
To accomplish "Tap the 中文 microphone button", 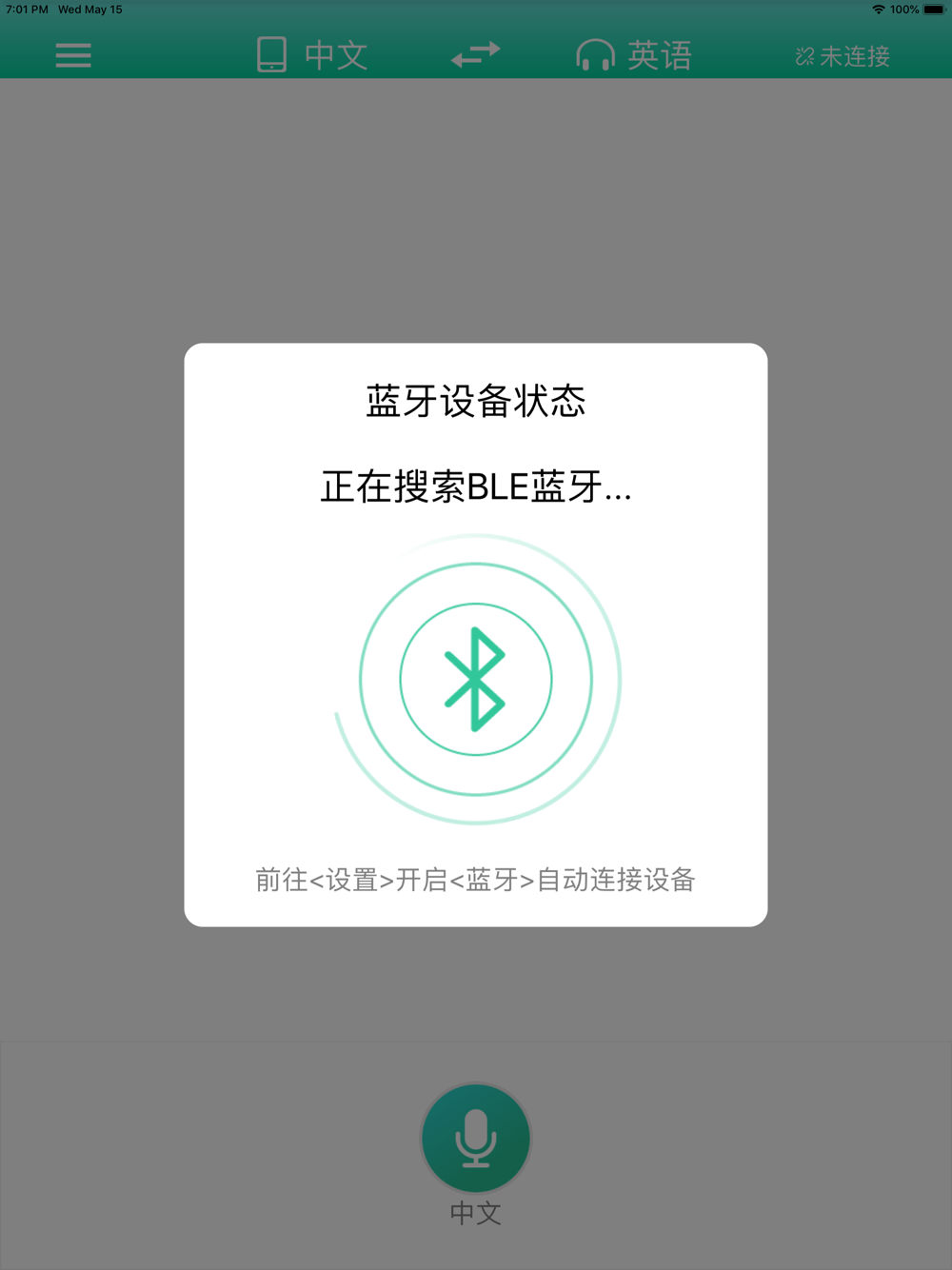I will (x=476, y=1138).
